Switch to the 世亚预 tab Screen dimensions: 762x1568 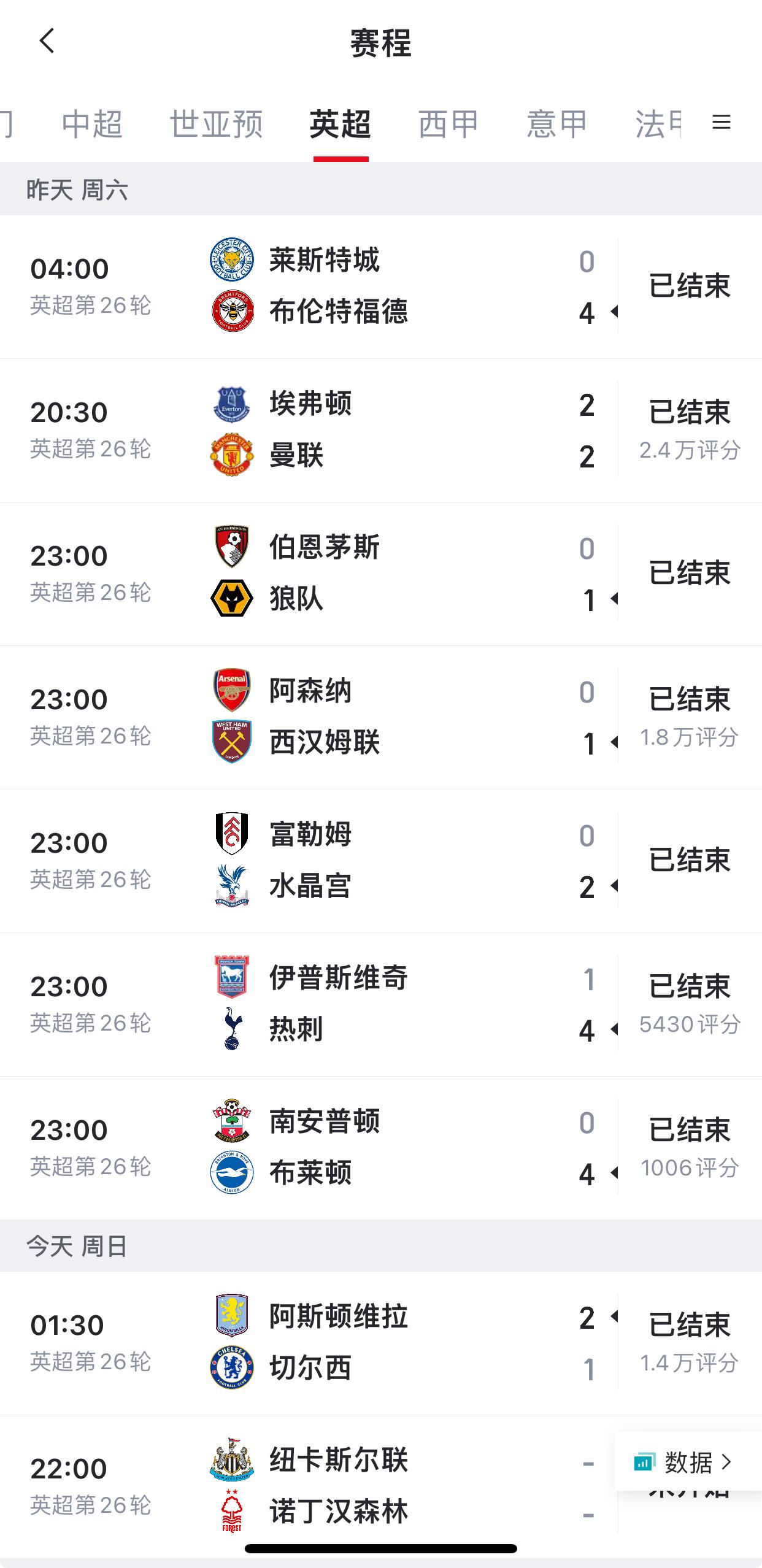click(216, 124)
